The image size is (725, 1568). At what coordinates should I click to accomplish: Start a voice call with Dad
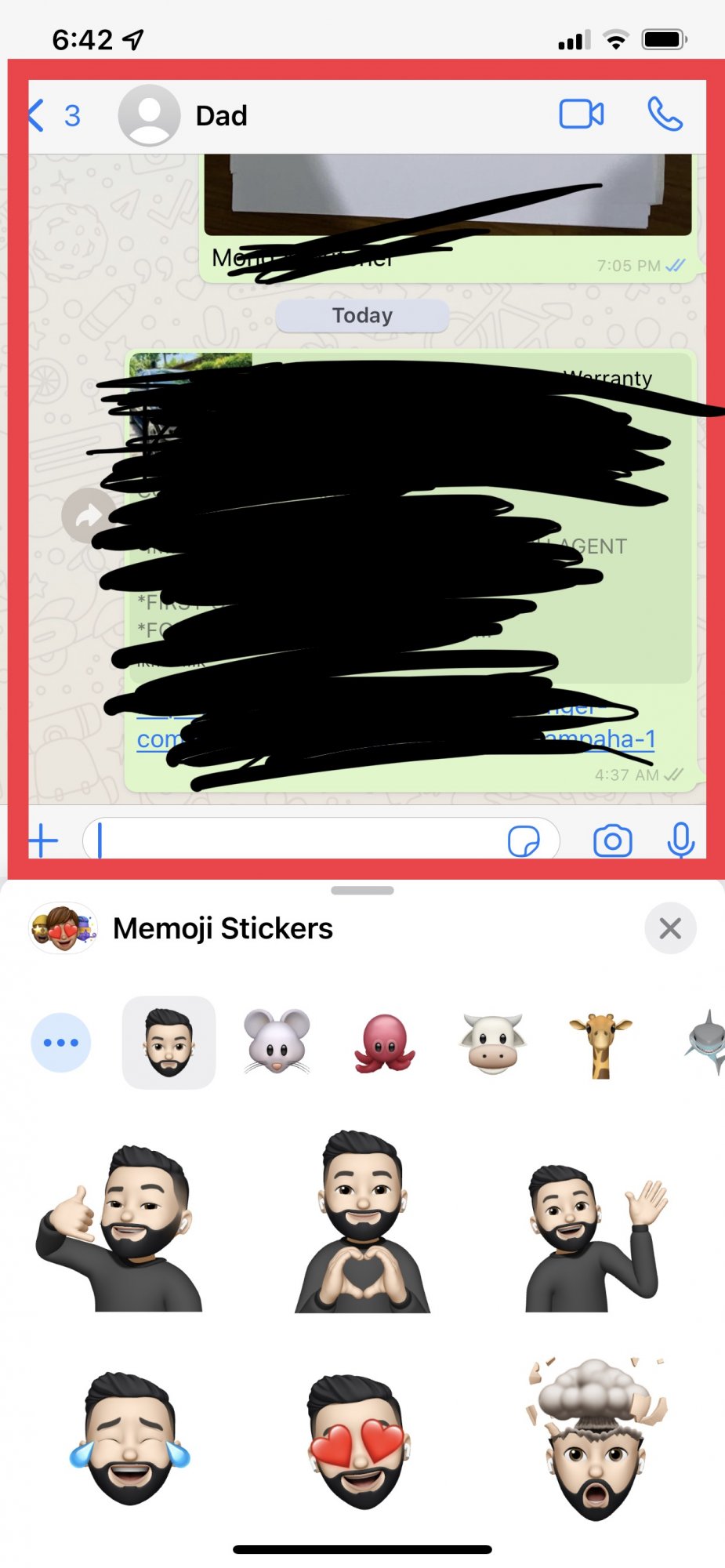coord(665,114)
